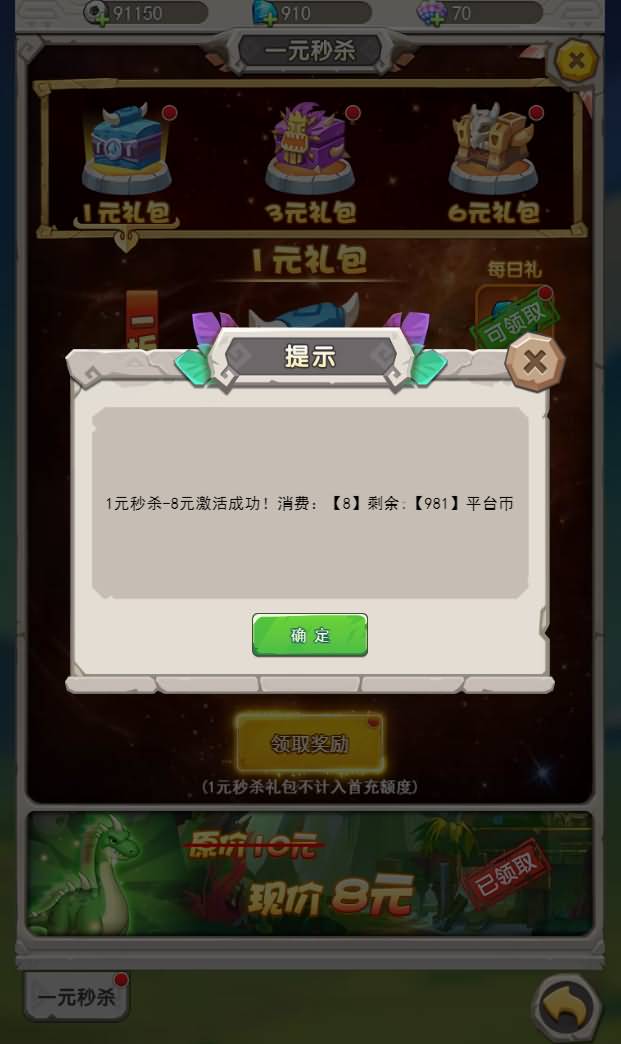This screenshot has width=621, height=1044.
Task: Confirm the dialog with 确定 button
Action: click(310, 635)
